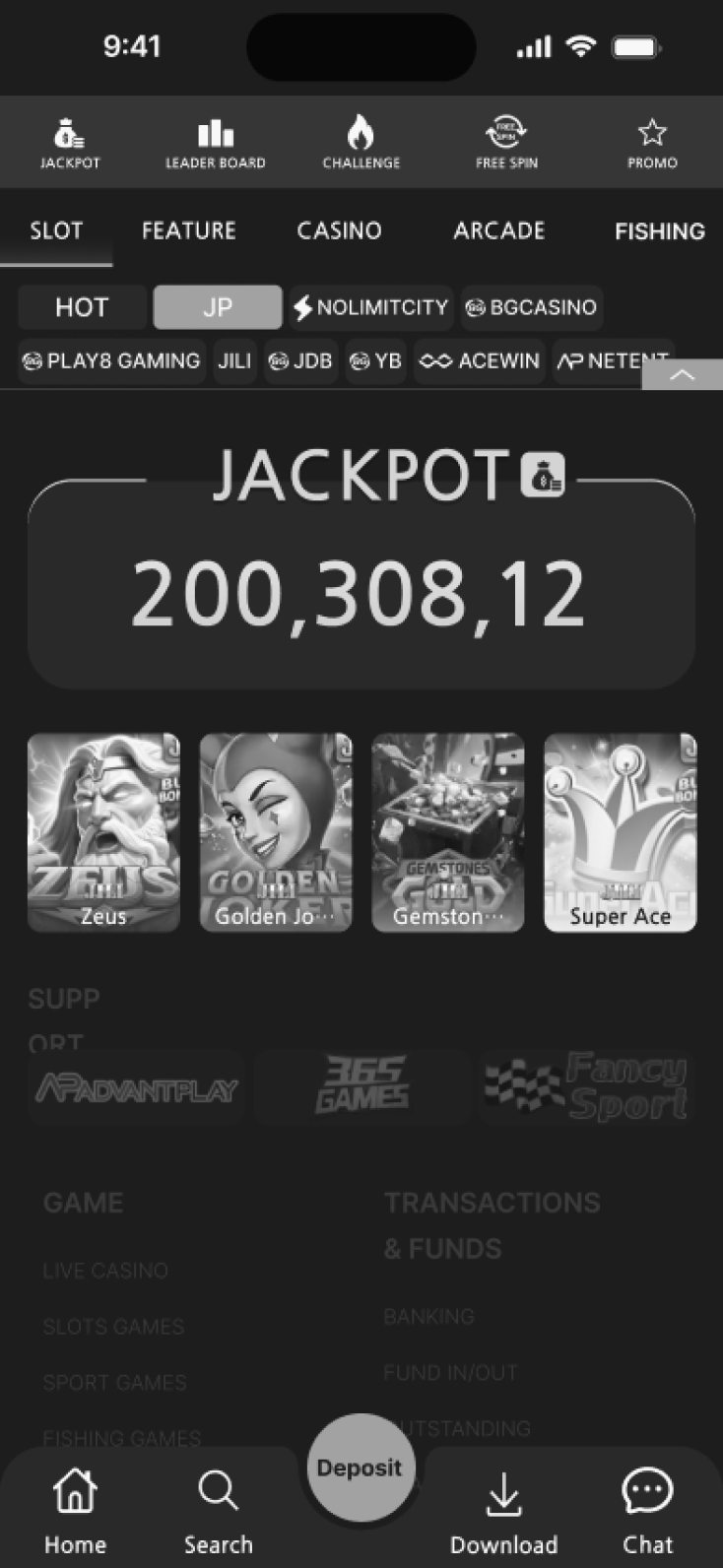Image resolution: width=723 pixels, height=1568 pixels.
Task: Open Free Spin offers
Action: (506, 143)
